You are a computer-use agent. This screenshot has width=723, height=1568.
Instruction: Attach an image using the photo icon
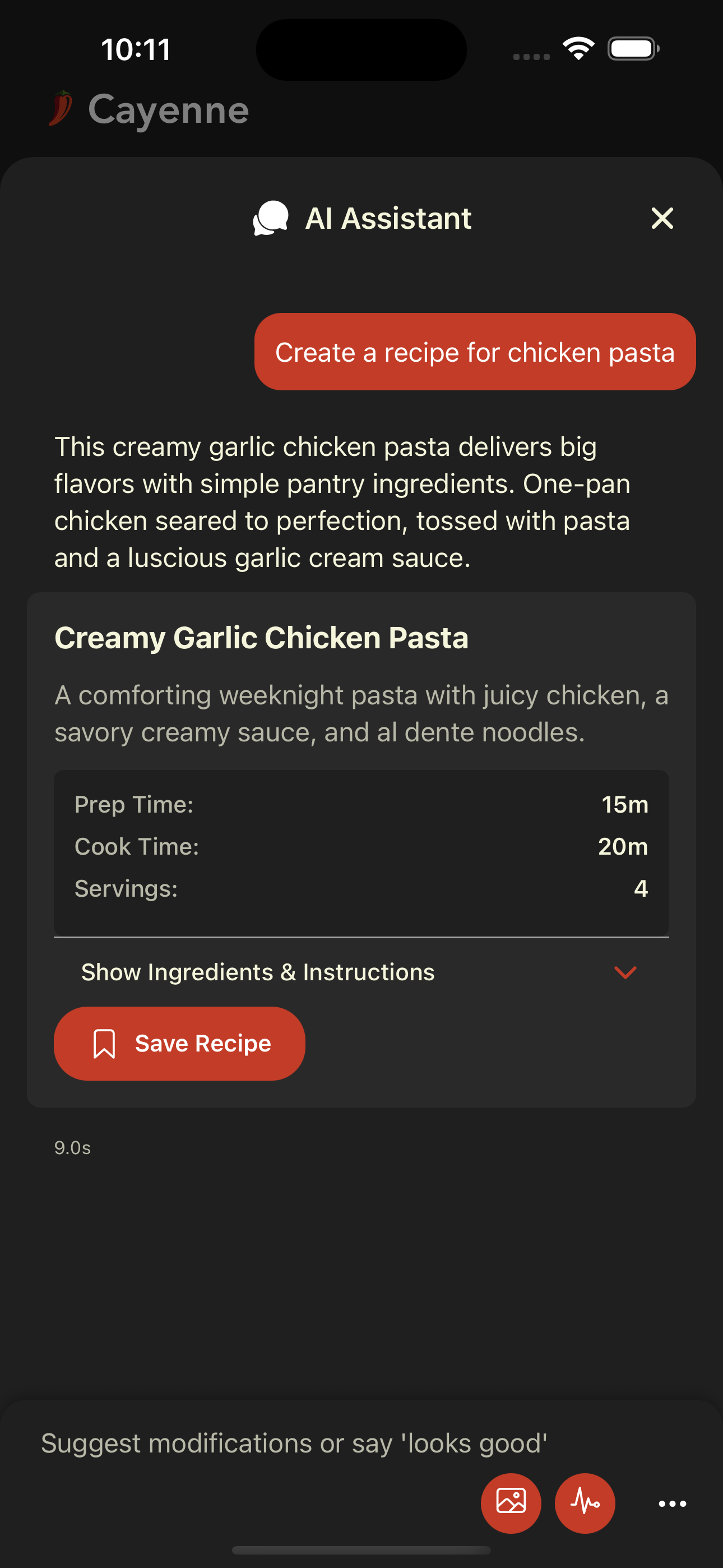511,1503
